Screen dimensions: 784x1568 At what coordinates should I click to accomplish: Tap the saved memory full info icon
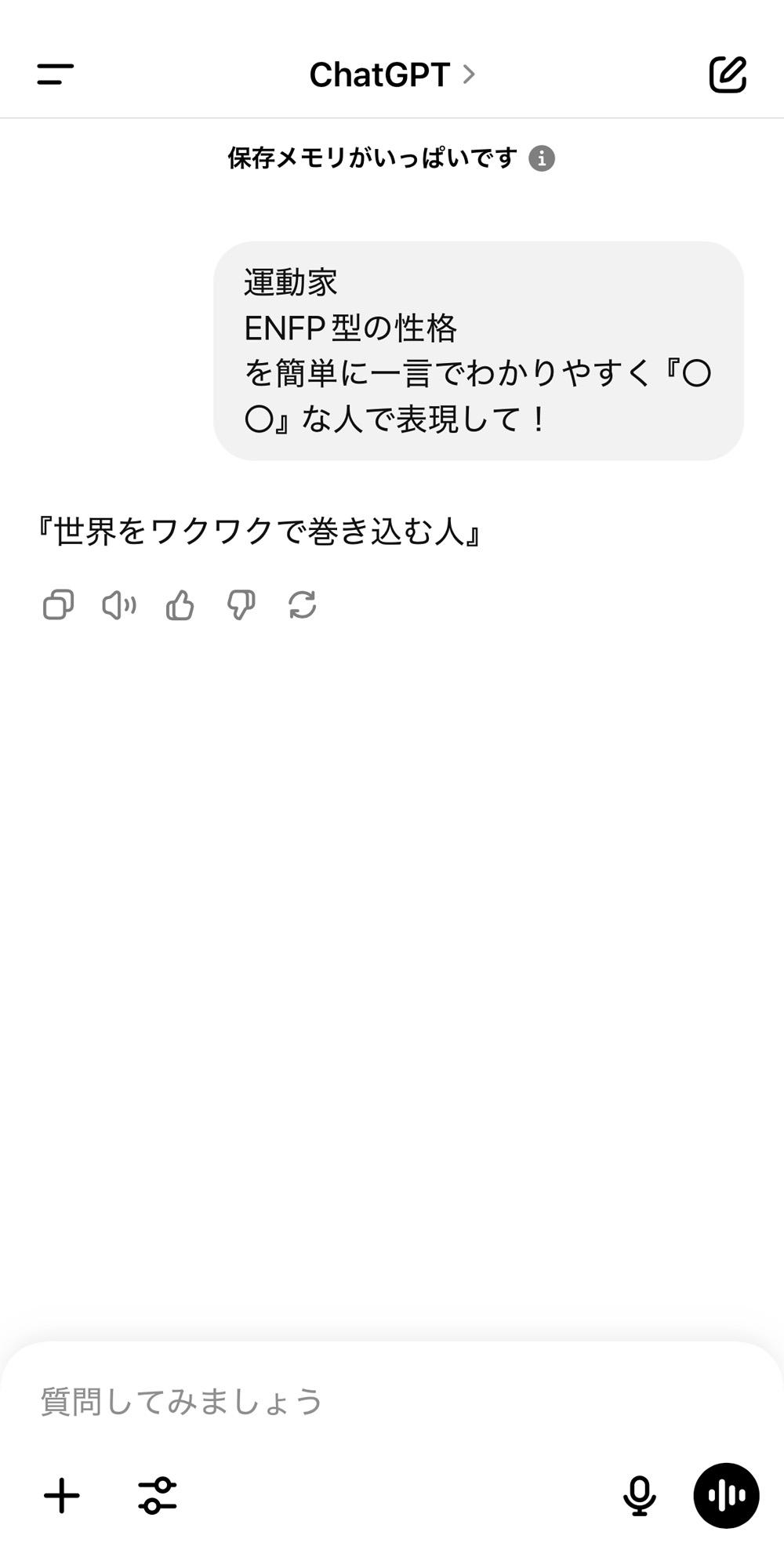click(542, 158)
